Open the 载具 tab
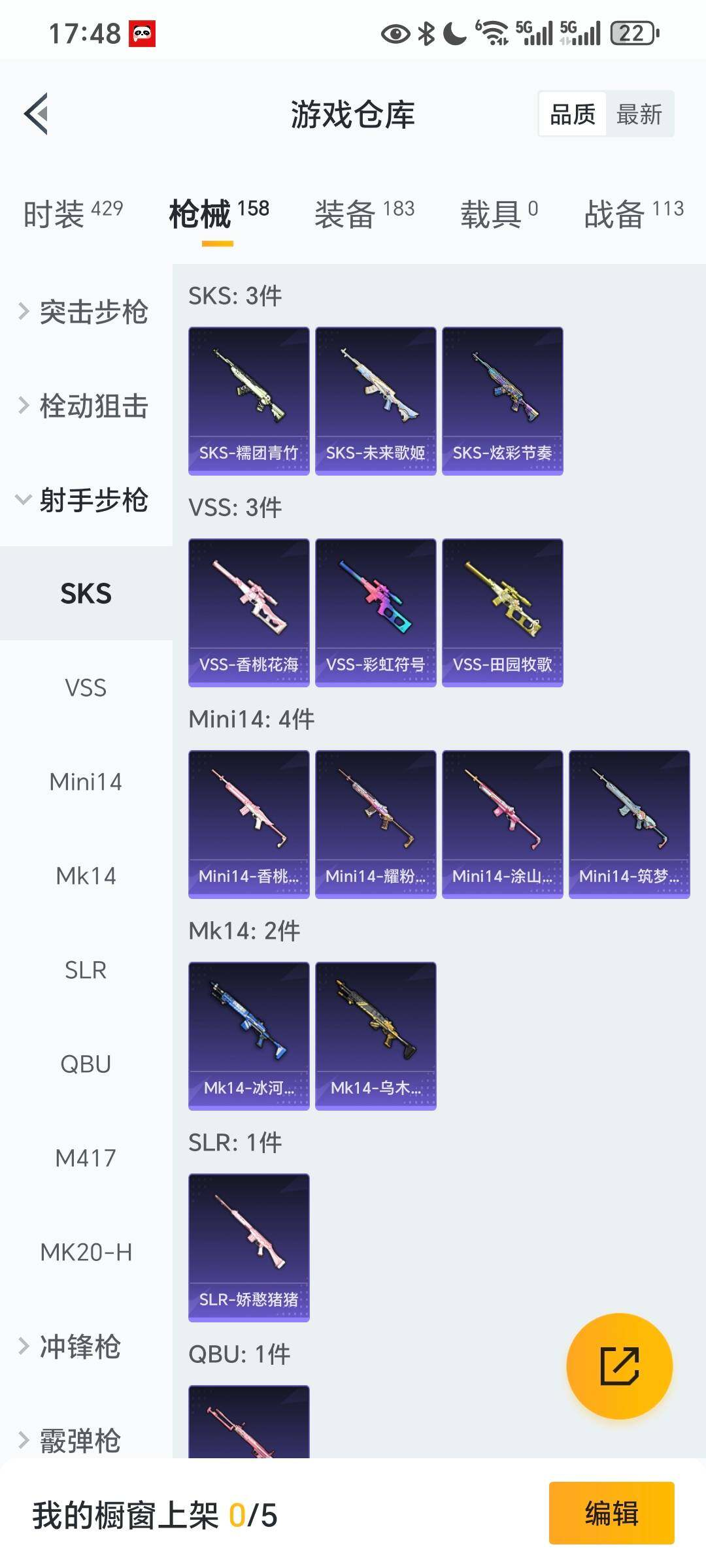706x1568 pixels. point(498,214)
